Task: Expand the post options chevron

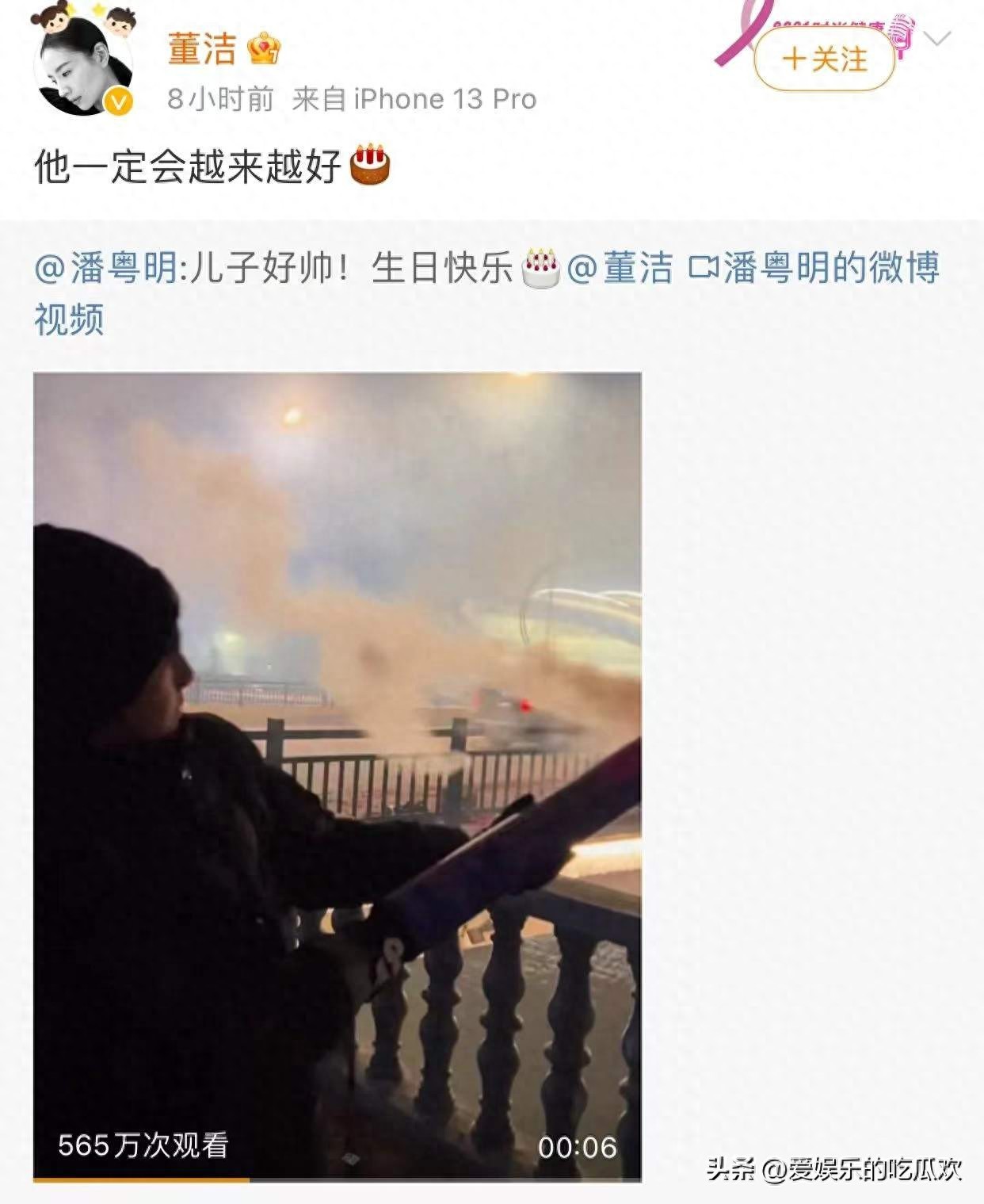Action: [937, 38]
